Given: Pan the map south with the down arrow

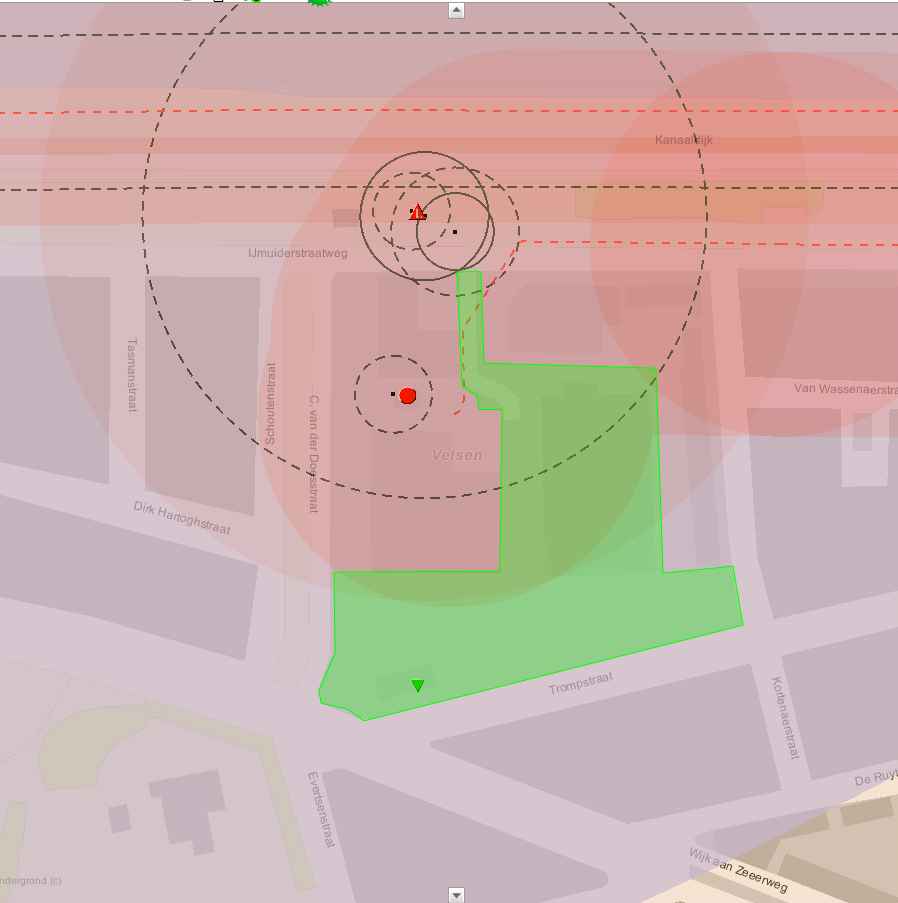Looking at the screenshot, I should pyautogui.click(x=456, y=894).
